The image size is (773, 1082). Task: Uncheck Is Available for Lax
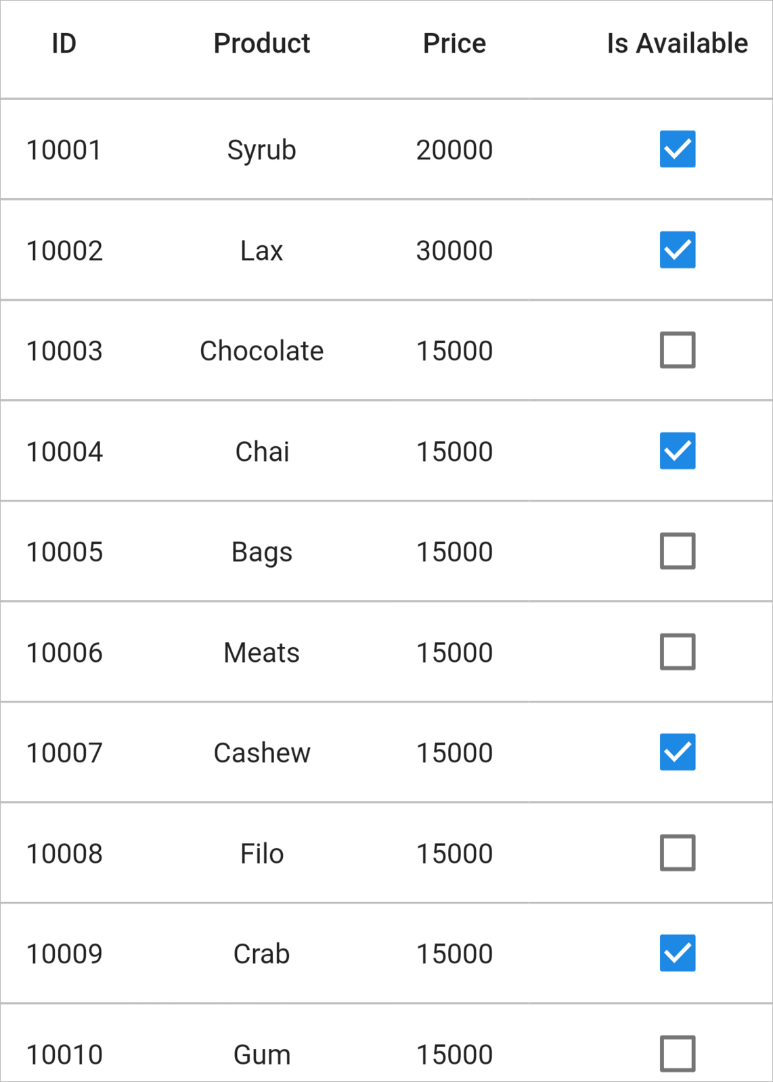(677, 250)
